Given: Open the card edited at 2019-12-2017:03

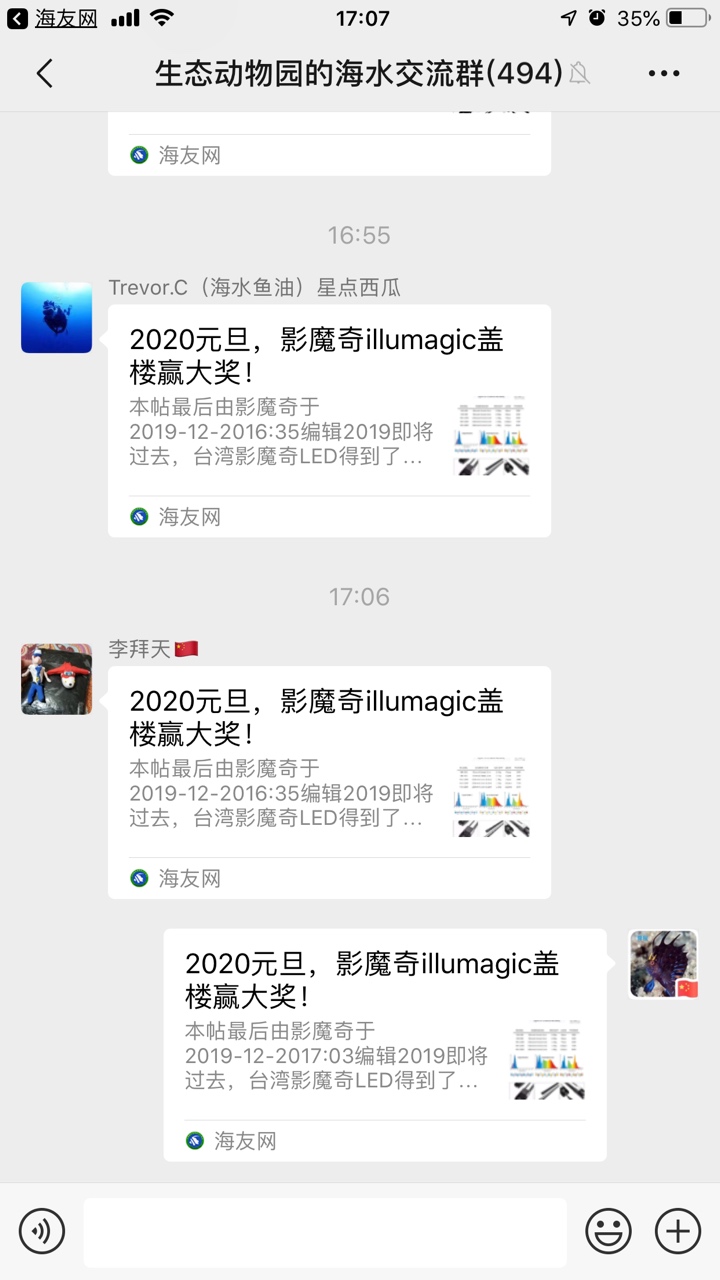Looking at the screenshot, I should (385, 1044).
